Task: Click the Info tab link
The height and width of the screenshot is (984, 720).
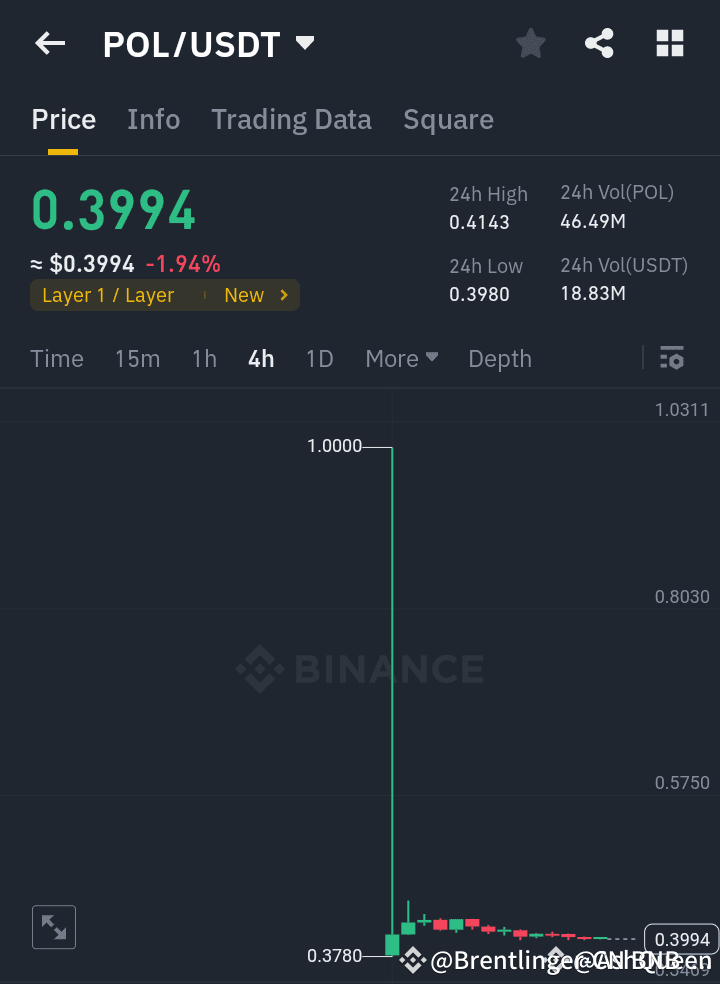Action: pyautogui.click(x=153, y=119)
